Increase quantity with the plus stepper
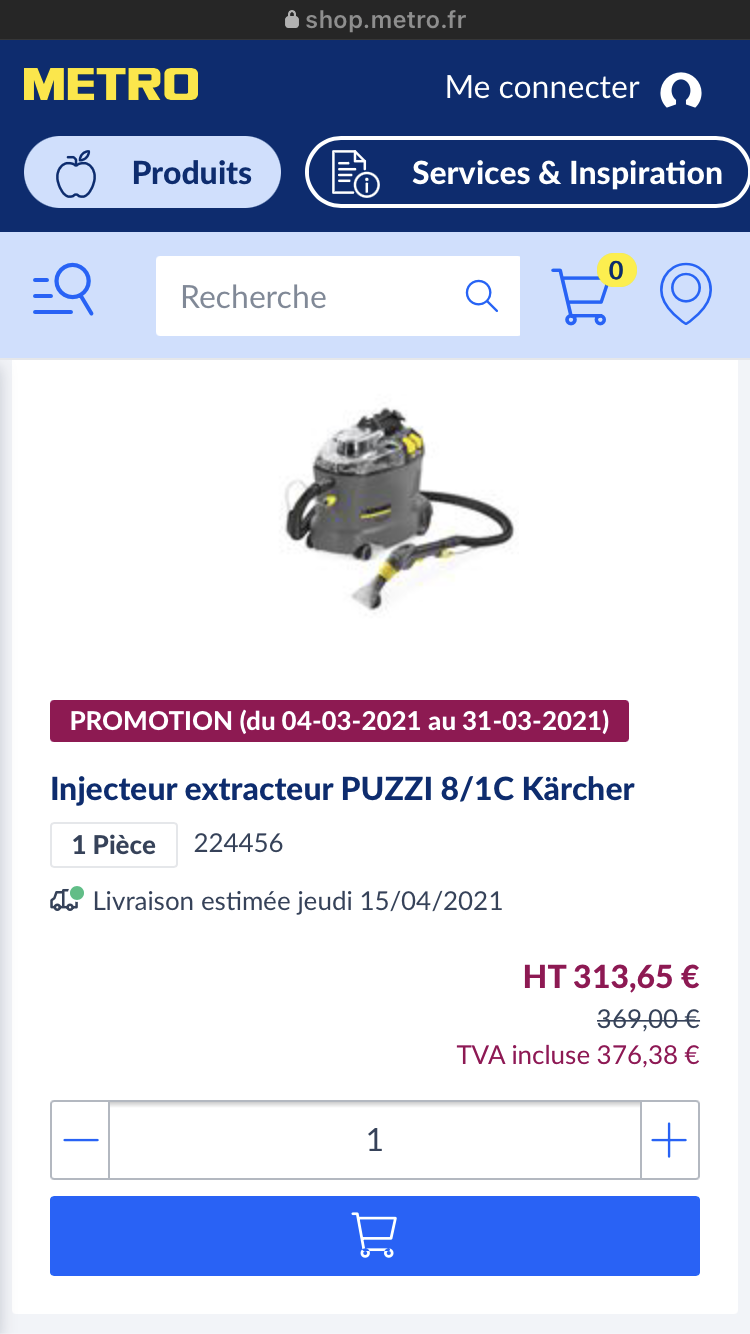 click(669, 1139)
